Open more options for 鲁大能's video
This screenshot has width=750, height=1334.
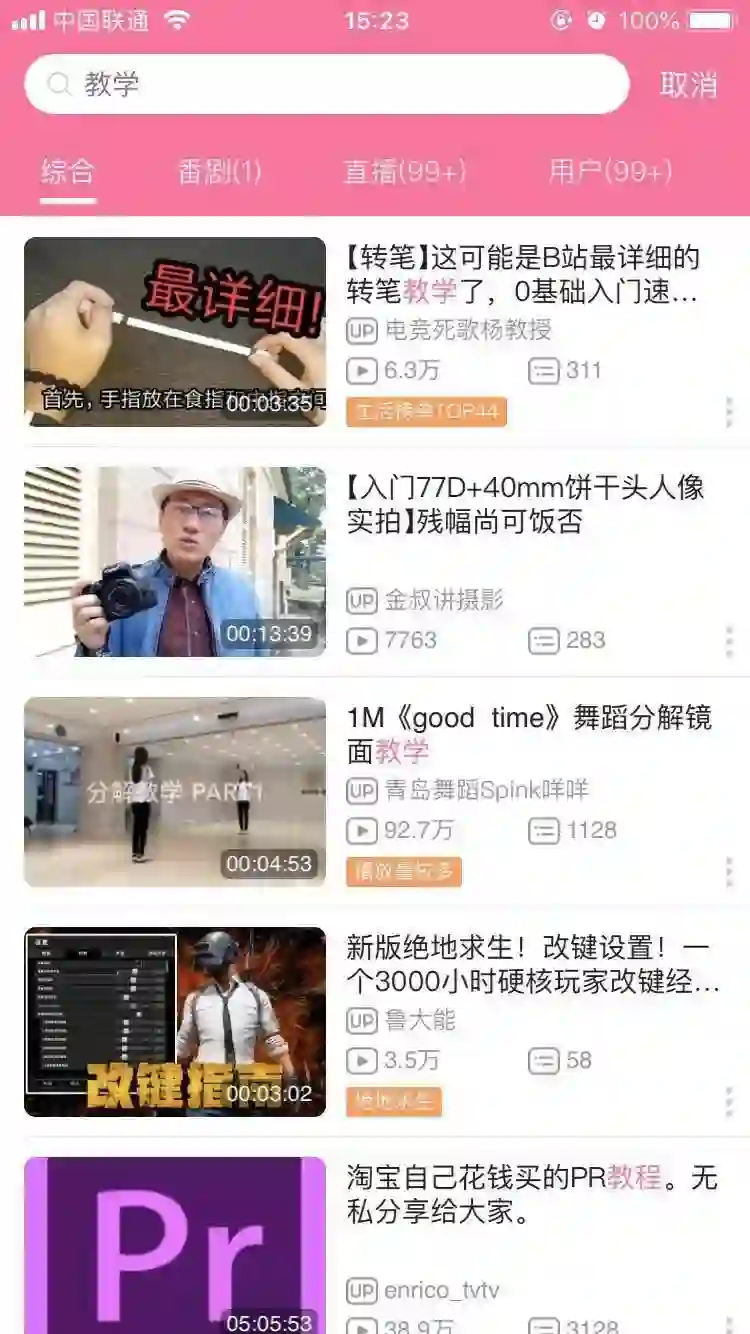[729, 1102]
